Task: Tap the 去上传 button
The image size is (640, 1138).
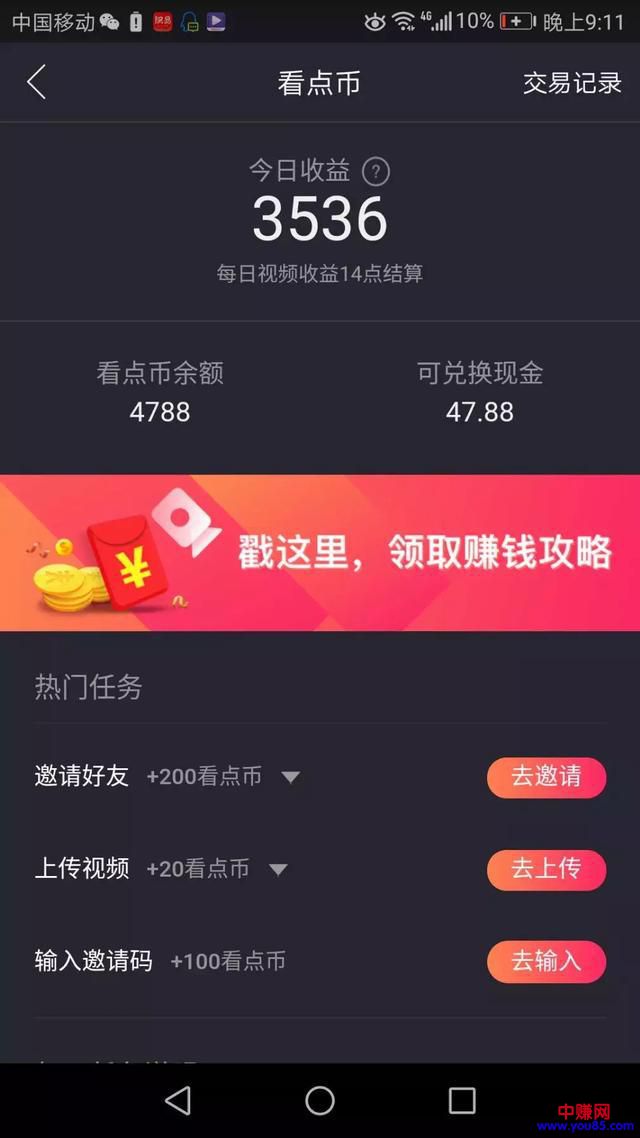Action: (x=546, y=869)
